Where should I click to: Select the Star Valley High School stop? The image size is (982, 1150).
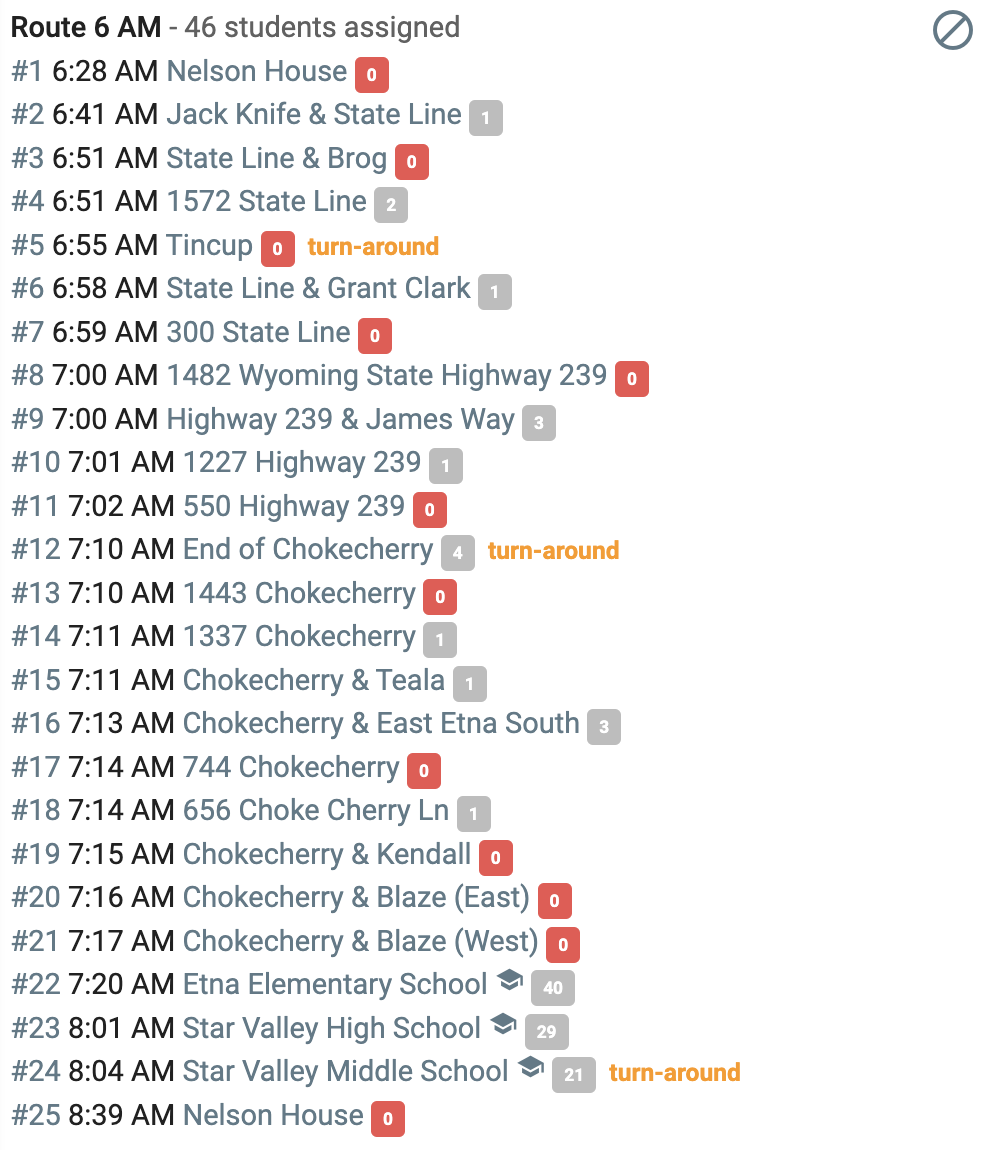(331, 1028)
